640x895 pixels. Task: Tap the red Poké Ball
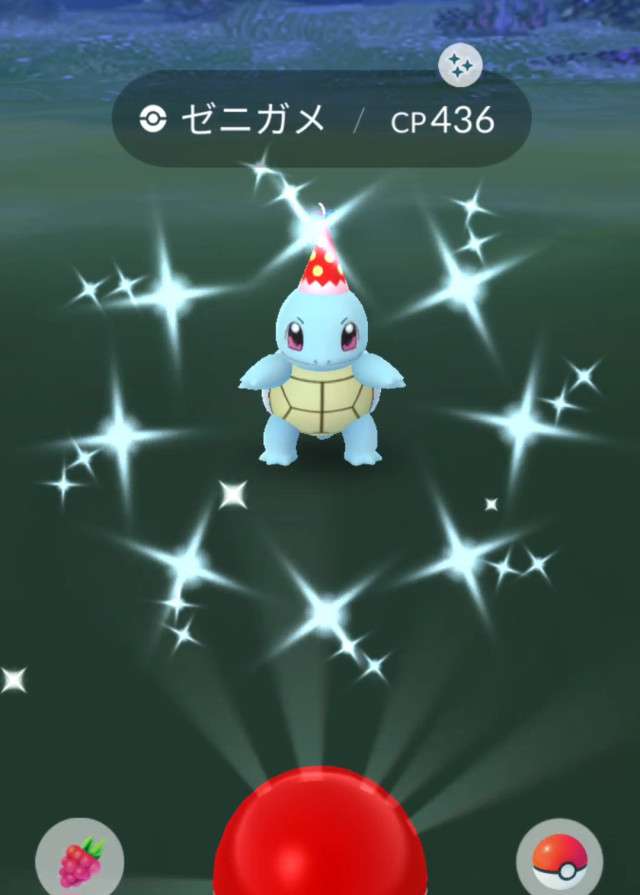click(320, 840)
